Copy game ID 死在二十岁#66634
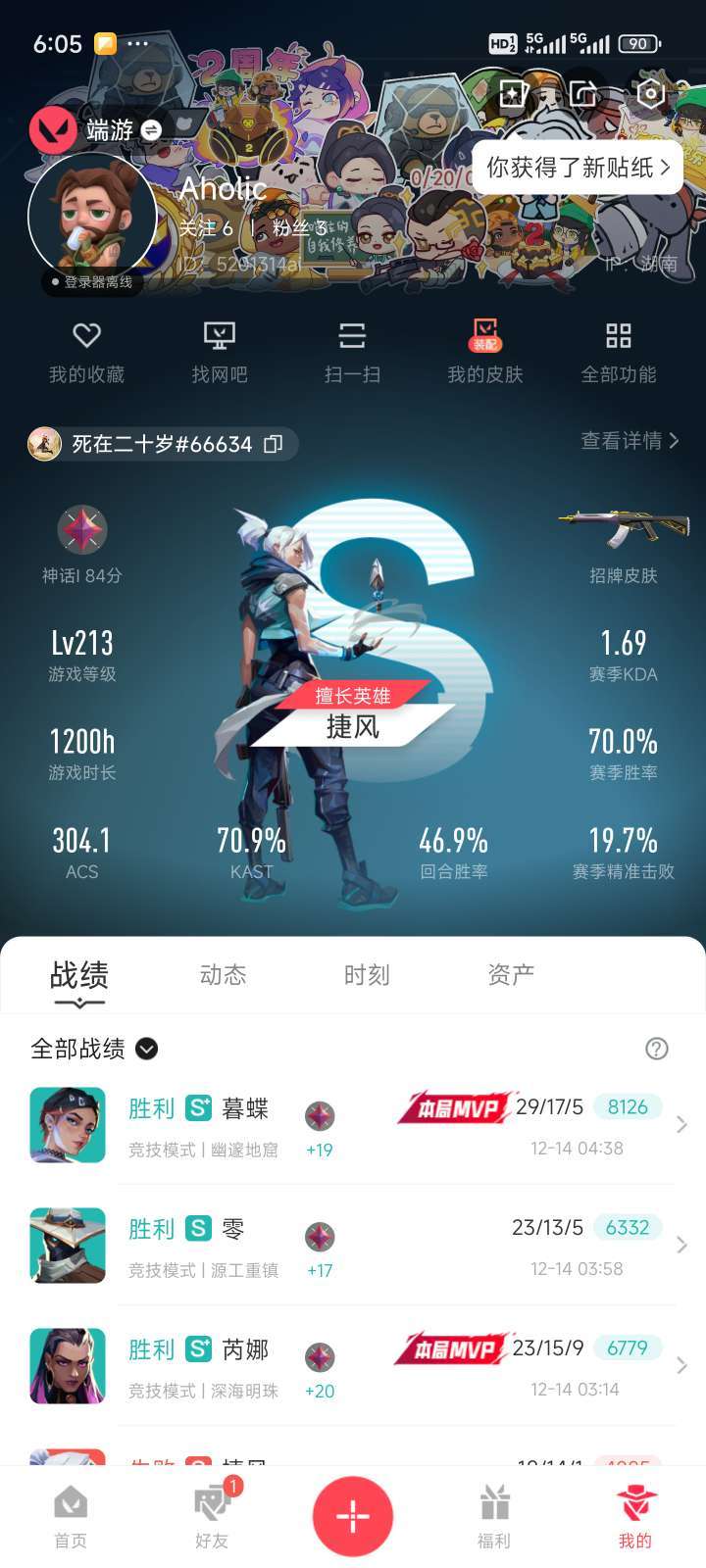This screenshot has width=706, height=1568. coord(274,444)
